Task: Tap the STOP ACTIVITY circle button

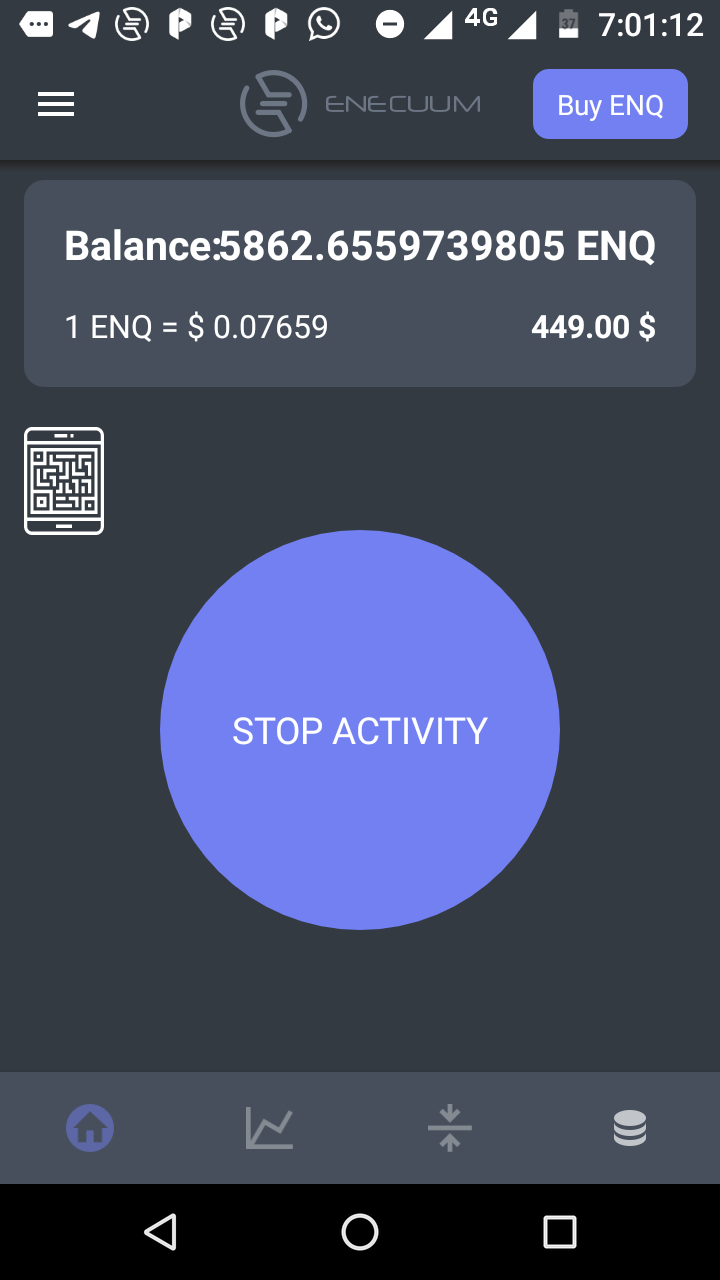Action: (x=360, y=730)
